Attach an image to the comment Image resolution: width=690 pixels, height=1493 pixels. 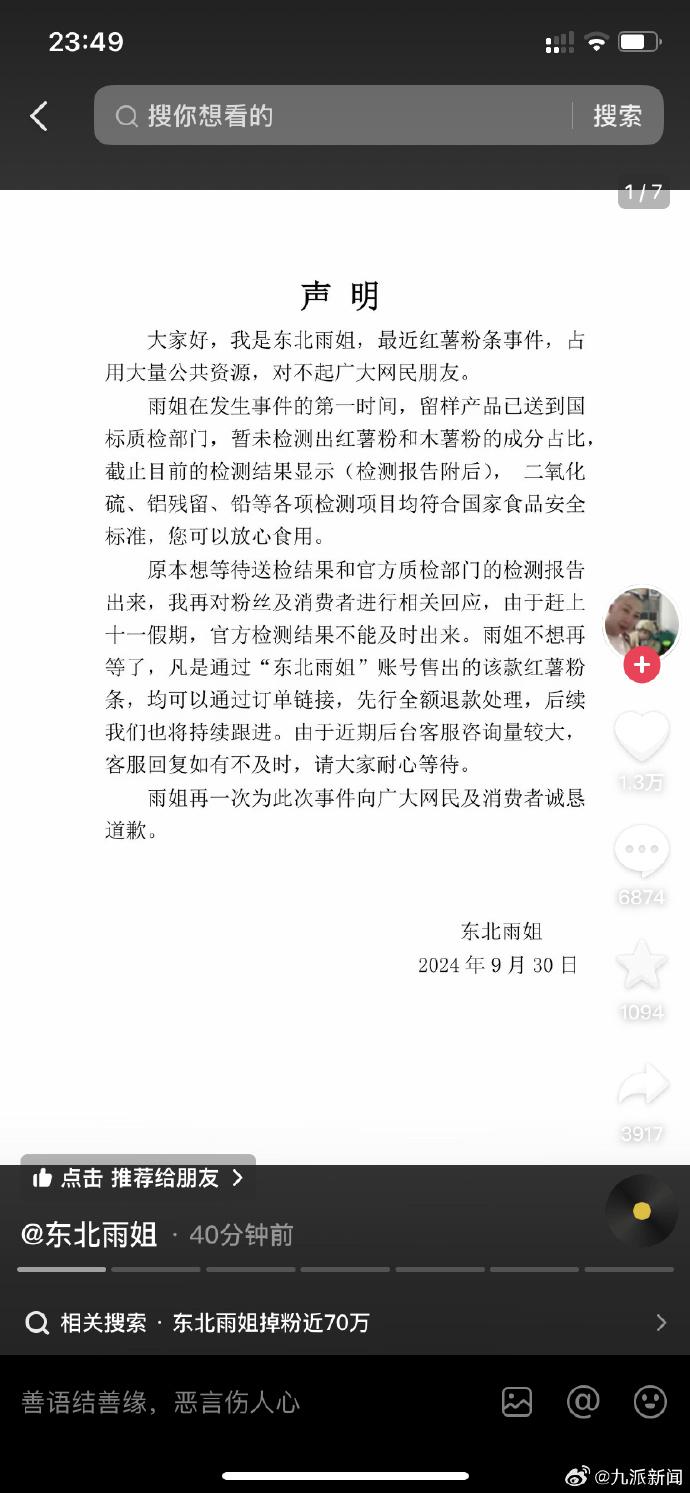517,1402
